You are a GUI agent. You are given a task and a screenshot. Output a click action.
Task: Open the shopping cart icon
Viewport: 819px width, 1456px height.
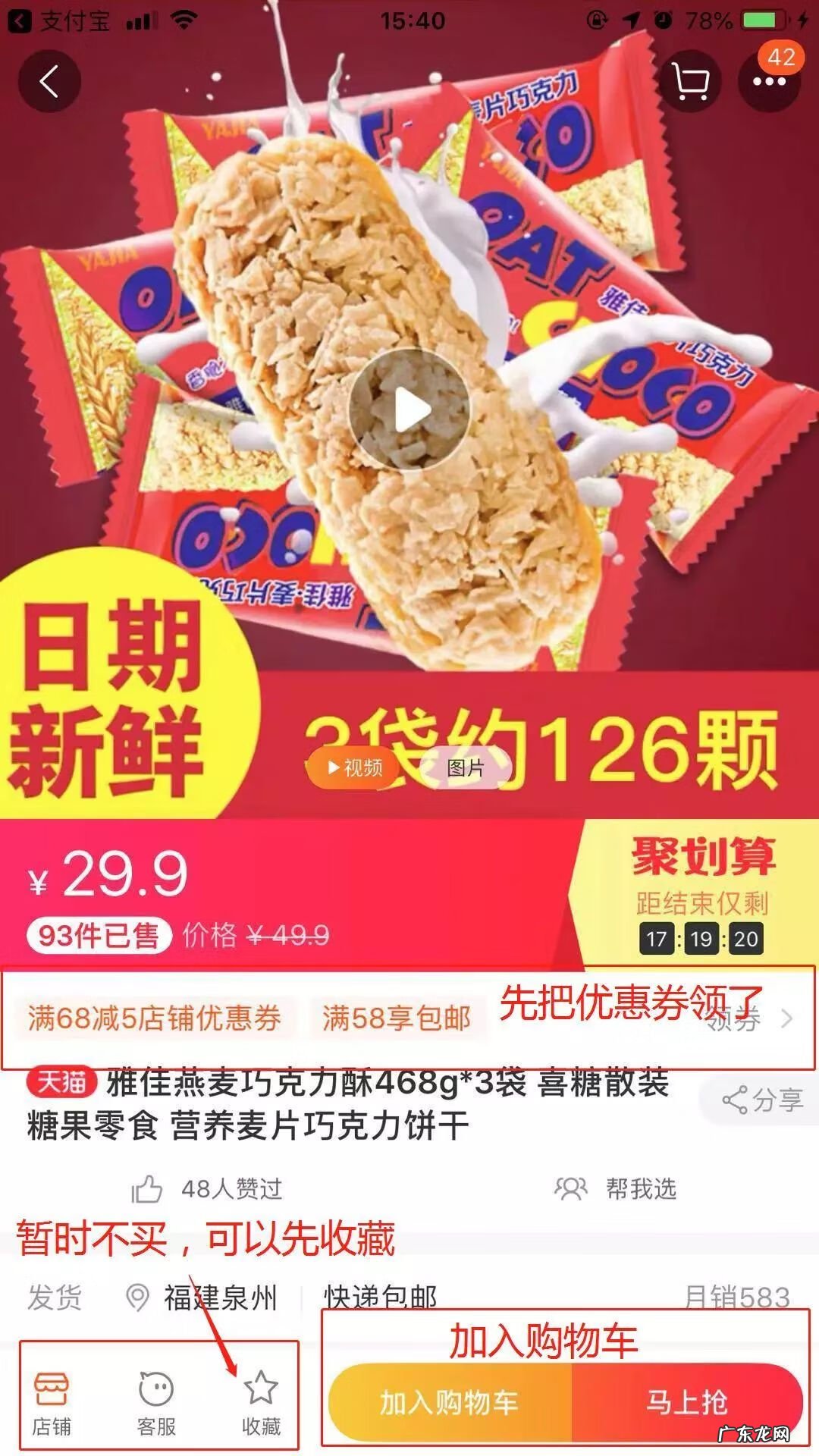(689, 81)
